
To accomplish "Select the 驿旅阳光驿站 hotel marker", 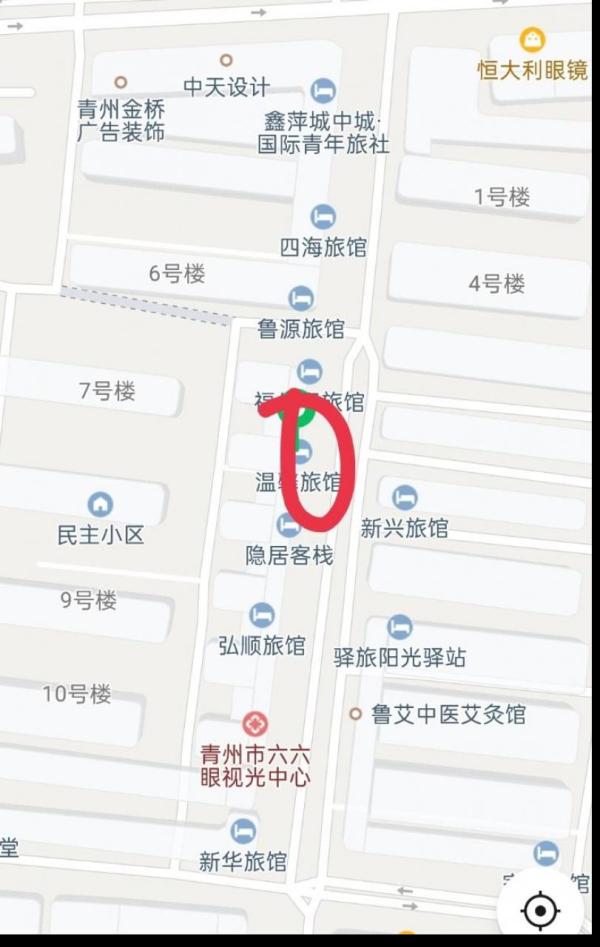I will 399,628.
